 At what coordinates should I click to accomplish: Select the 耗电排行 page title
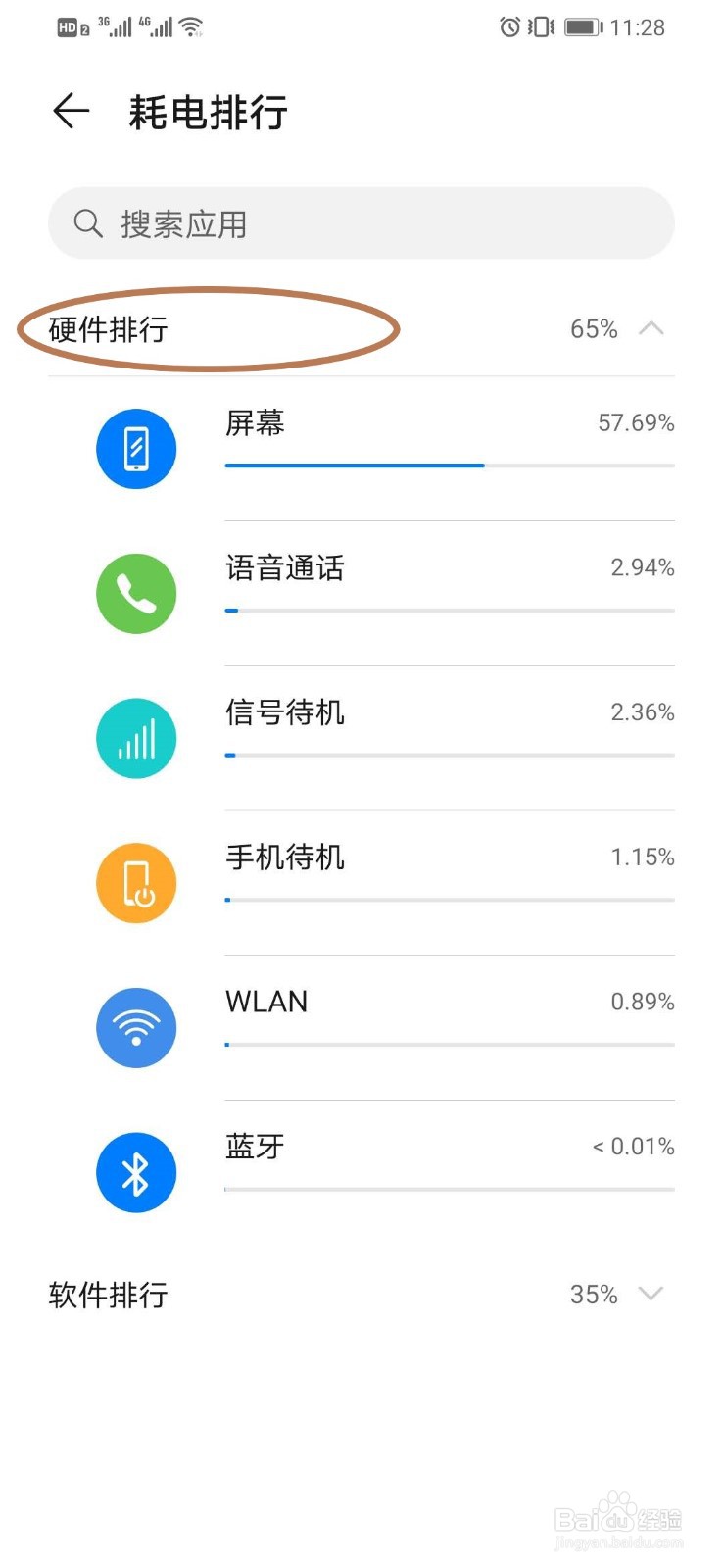(206, 113)
